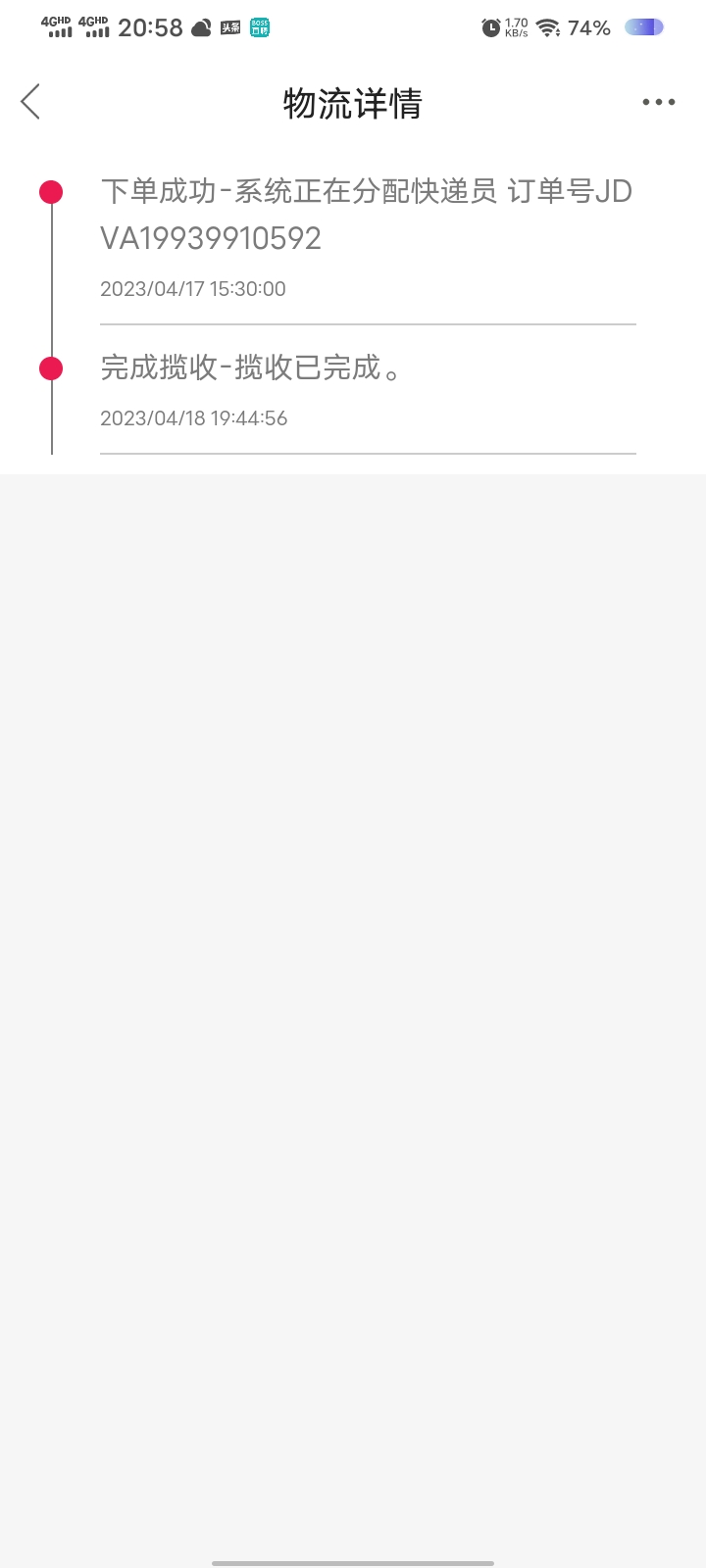Go back from the 物流详情 page

tap(30, 102)
